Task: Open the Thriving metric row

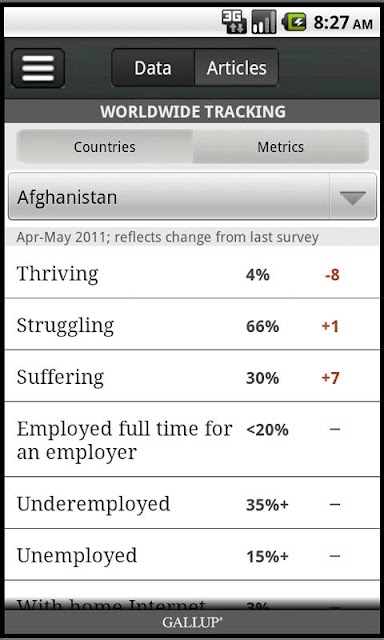Action: [192, 272]
